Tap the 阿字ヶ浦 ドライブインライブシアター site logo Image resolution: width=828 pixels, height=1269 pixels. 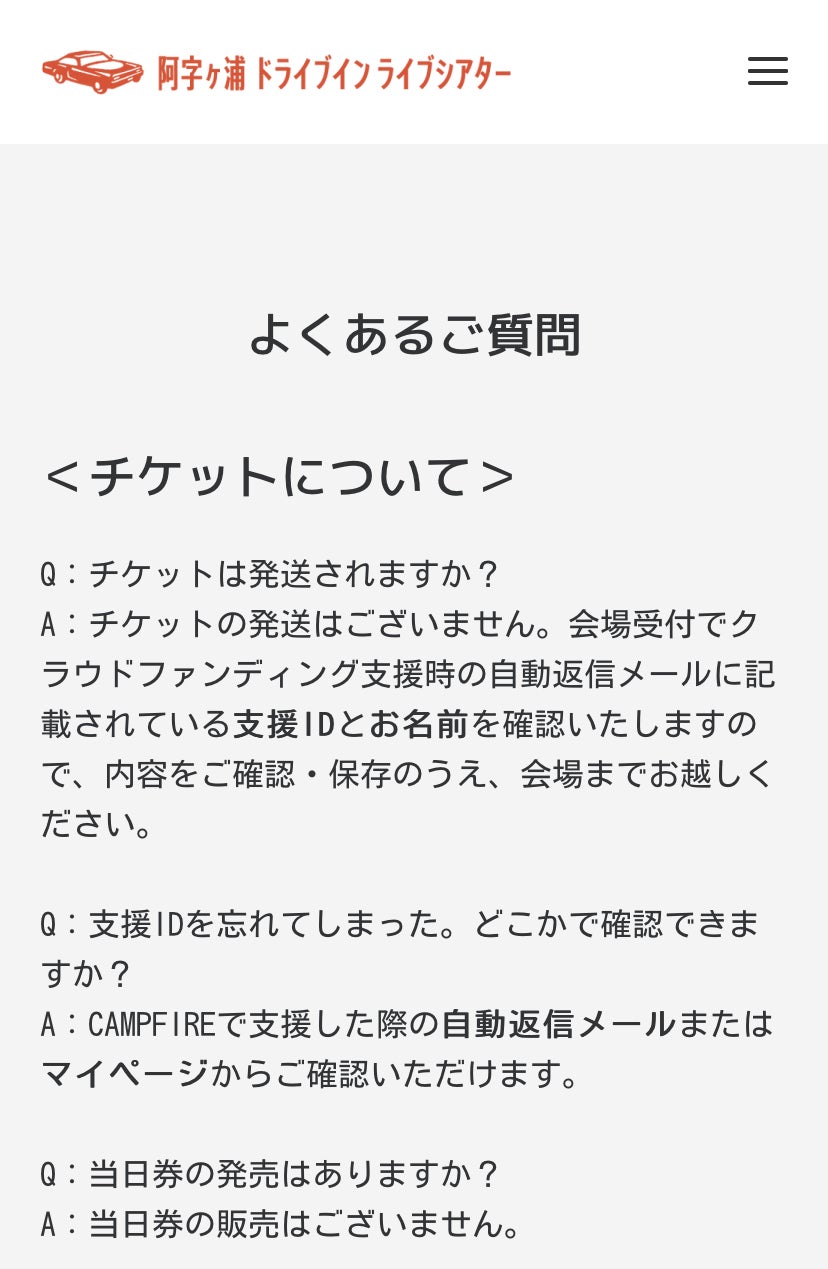(276, 72)
